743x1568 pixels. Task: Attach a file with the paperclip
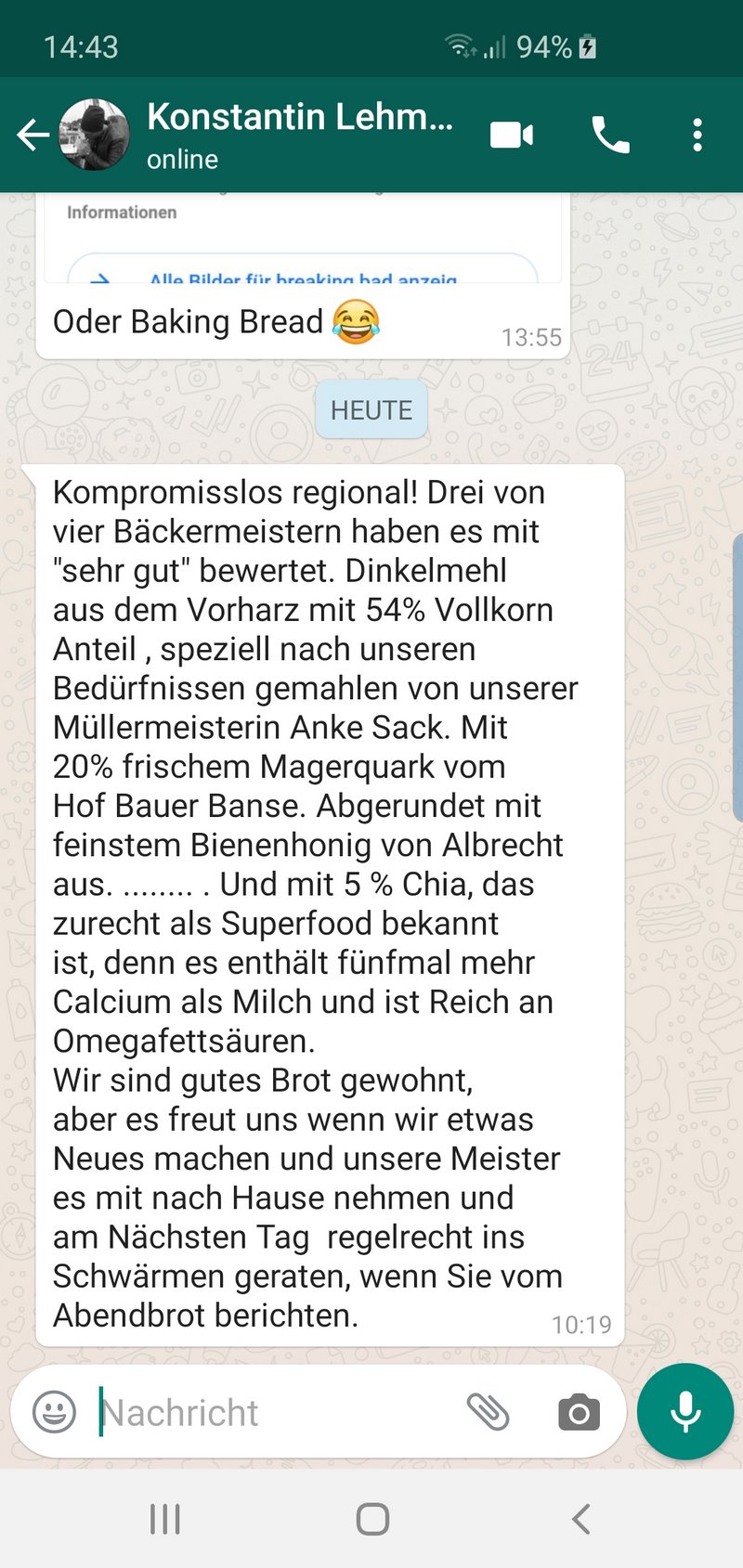point(488,1412)
